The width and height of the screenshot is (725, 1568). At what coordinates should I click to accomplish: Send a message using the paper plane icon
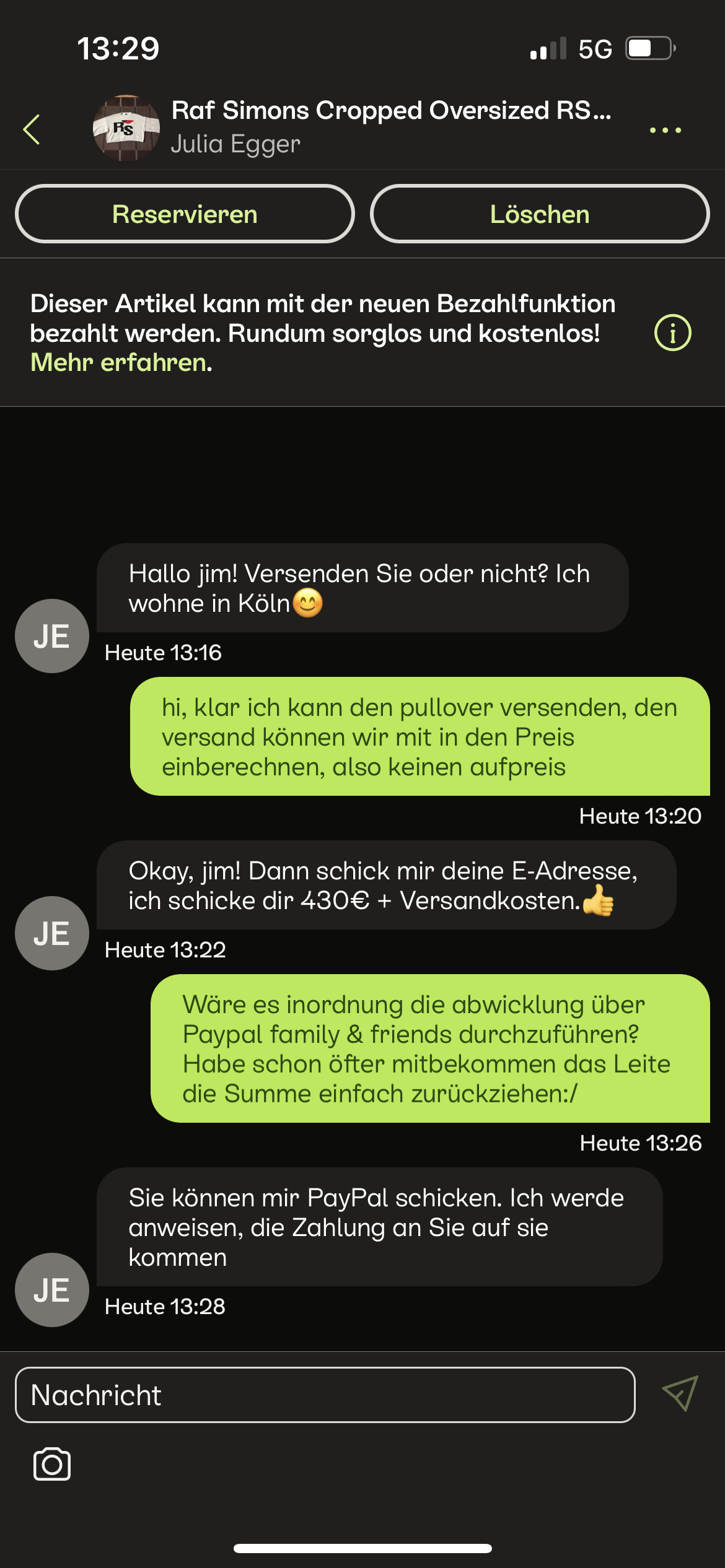[x=679, y=1395]
